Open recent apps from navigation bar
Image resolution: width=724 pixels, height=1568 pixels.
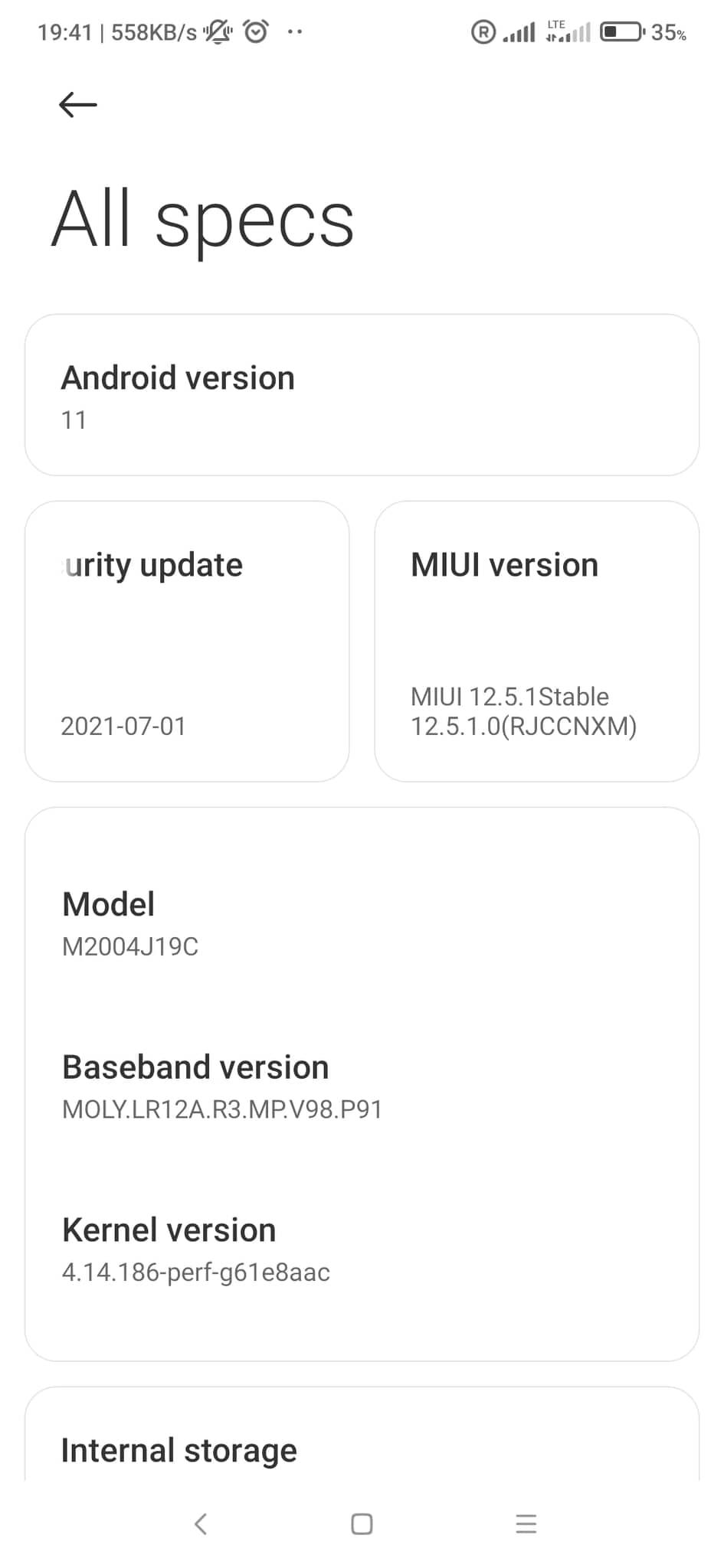click(526, 1524)
